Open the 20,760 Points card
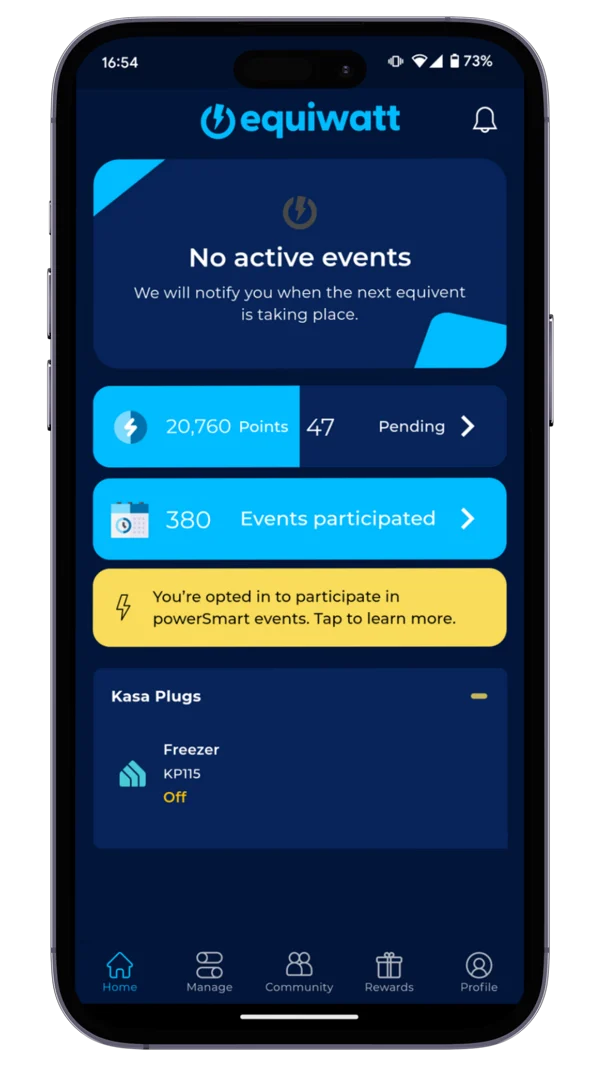The image size is (600, 1066). 196,427
